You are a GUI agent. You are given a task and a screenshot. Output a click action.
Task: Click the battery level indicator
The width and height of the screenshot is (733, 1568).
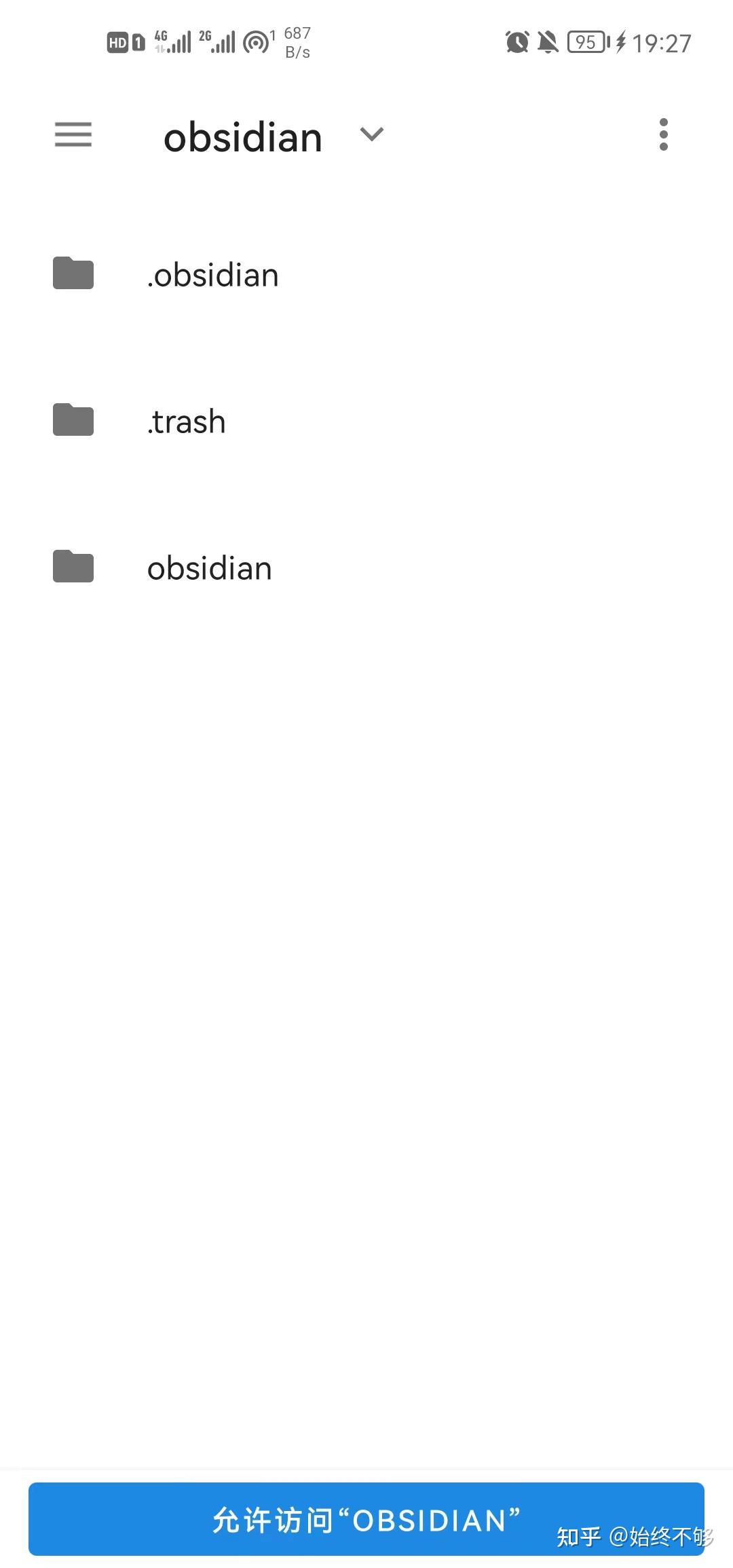[585, 42]
